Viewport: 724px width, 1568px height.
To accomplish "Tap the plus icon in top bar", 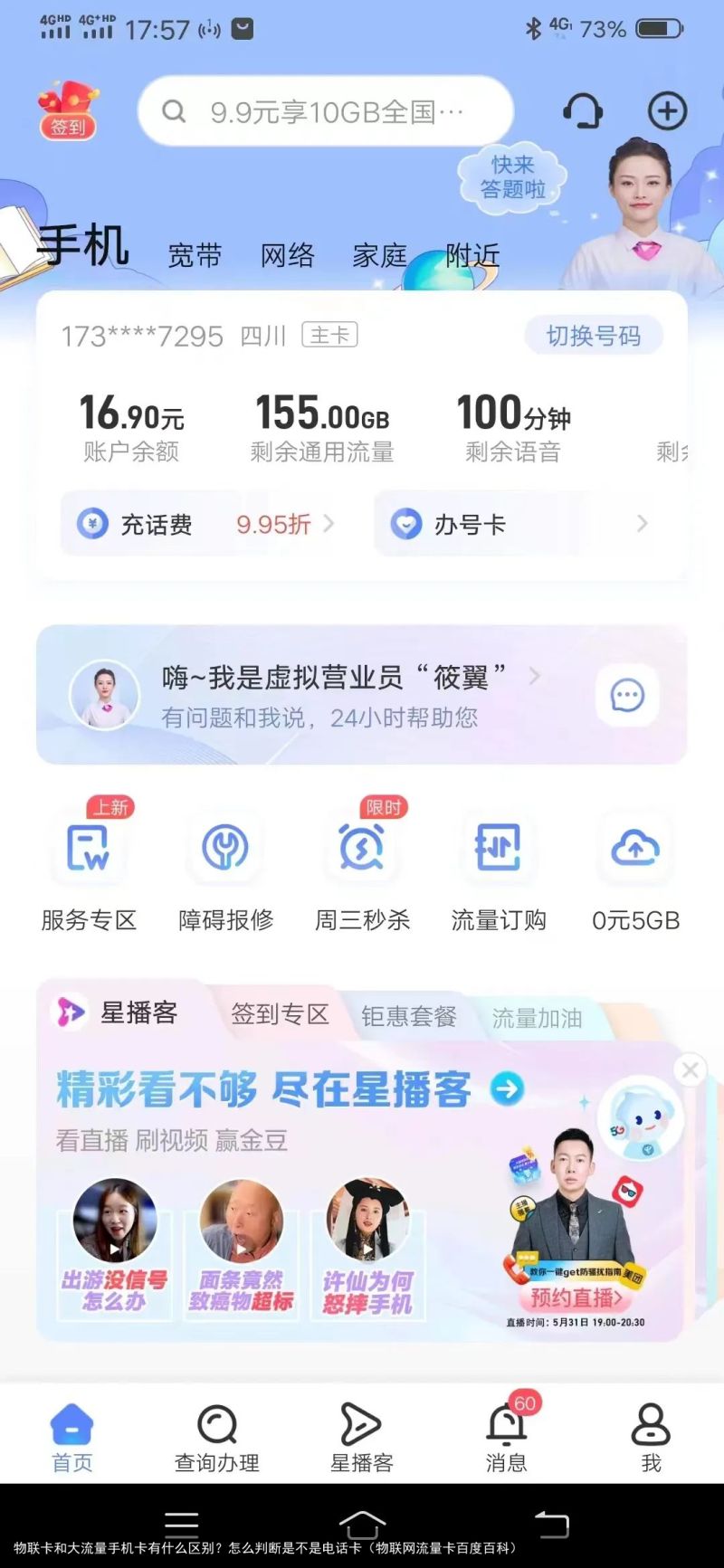I will [x=667, y=111].
